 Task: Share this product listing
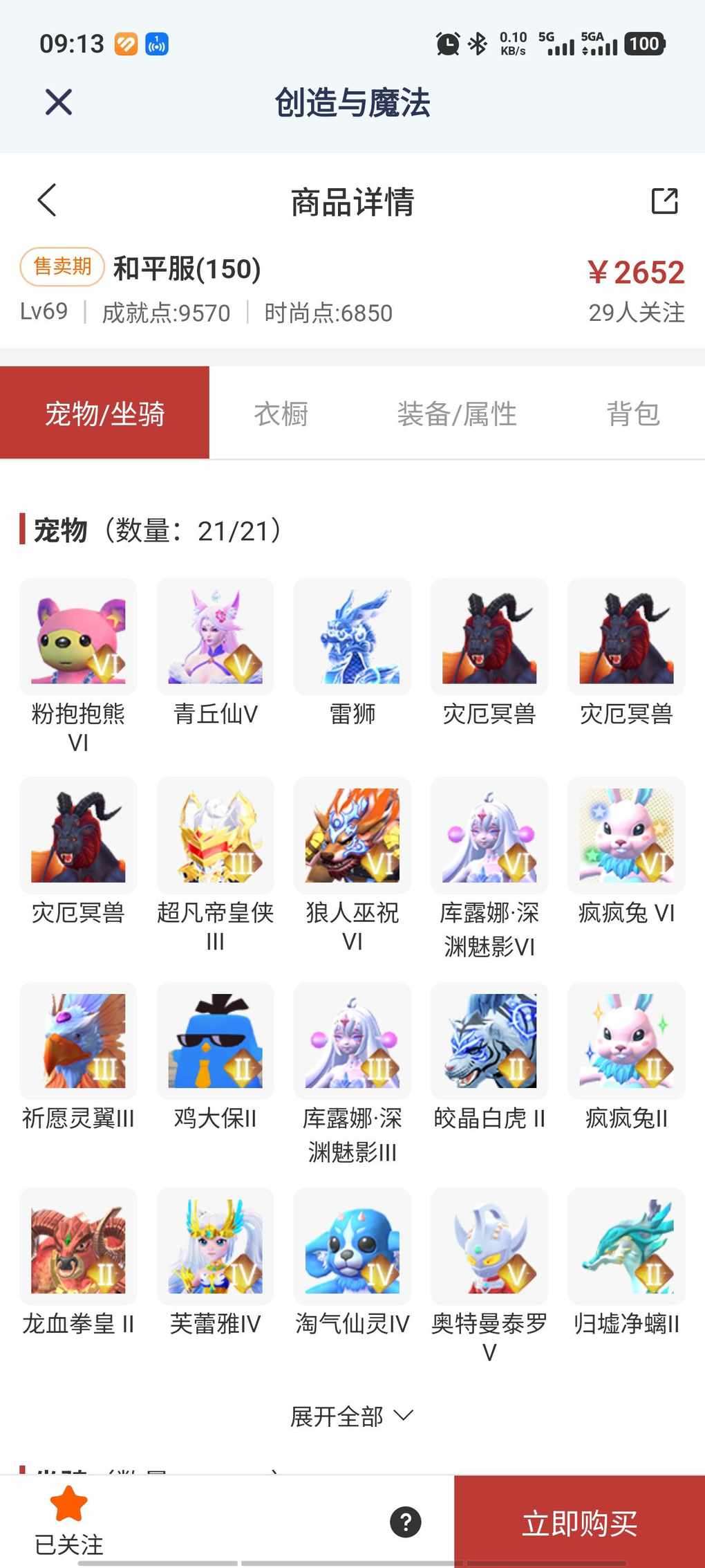tap(664, 201)
